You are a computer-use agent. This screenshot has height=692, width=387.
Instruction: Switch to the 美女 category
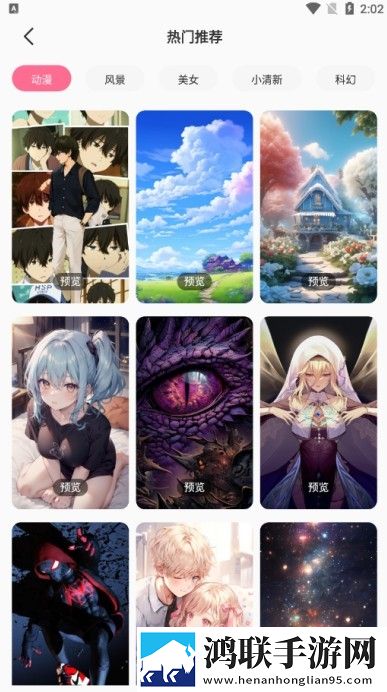click(188, 79)
